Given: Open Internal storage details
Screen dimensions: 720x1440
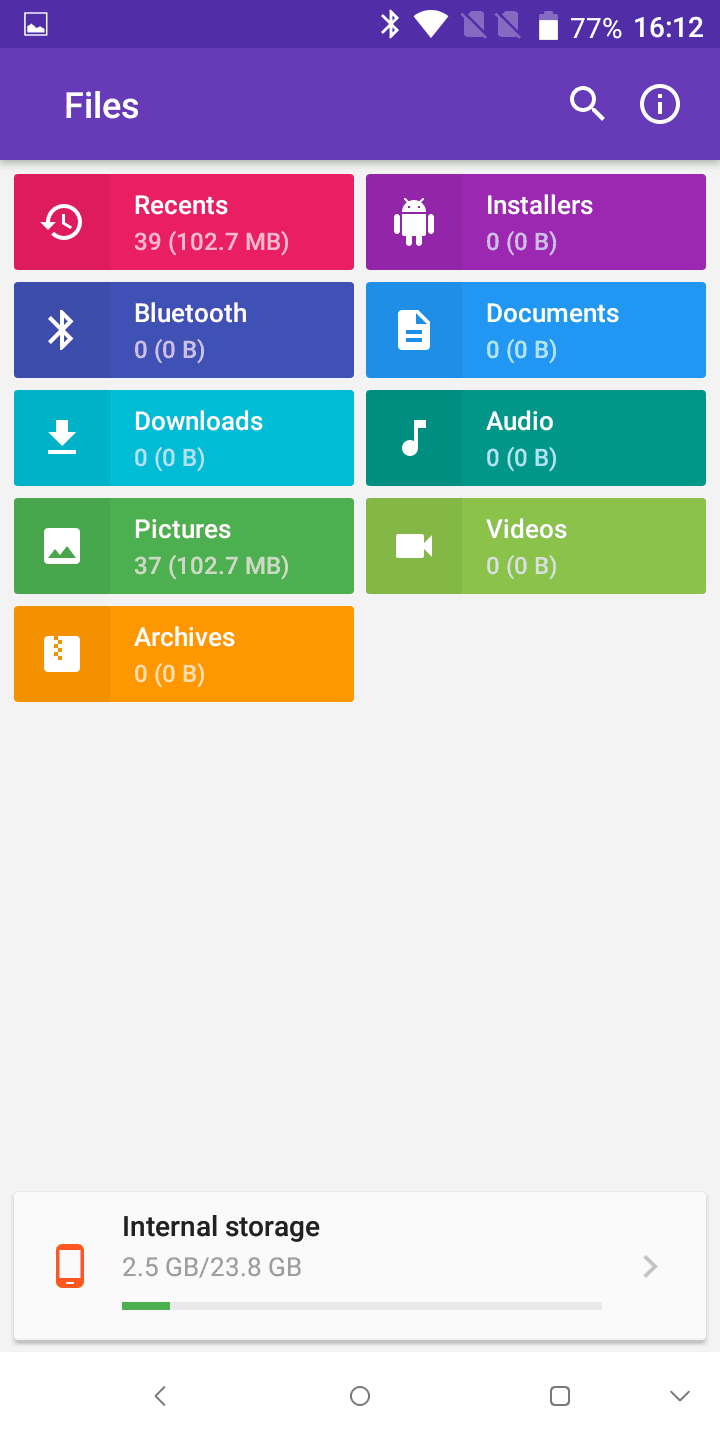Looking at the screenshot, I should point(360,1266).
